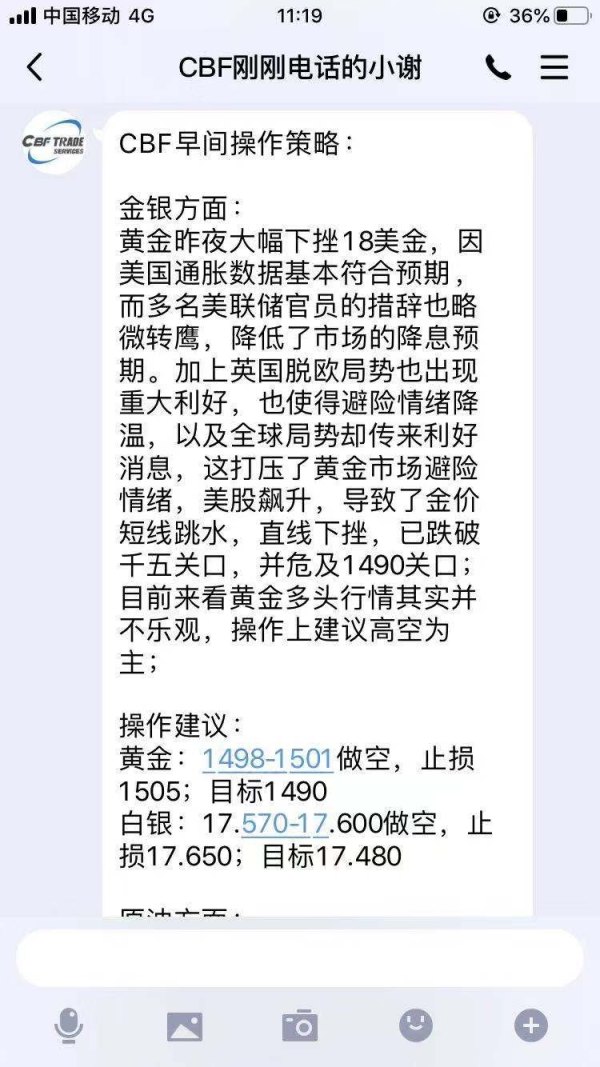Switch to voice message microphone
The height and width of the screenshot is (1067, 600).
(x=68, y=1025)
